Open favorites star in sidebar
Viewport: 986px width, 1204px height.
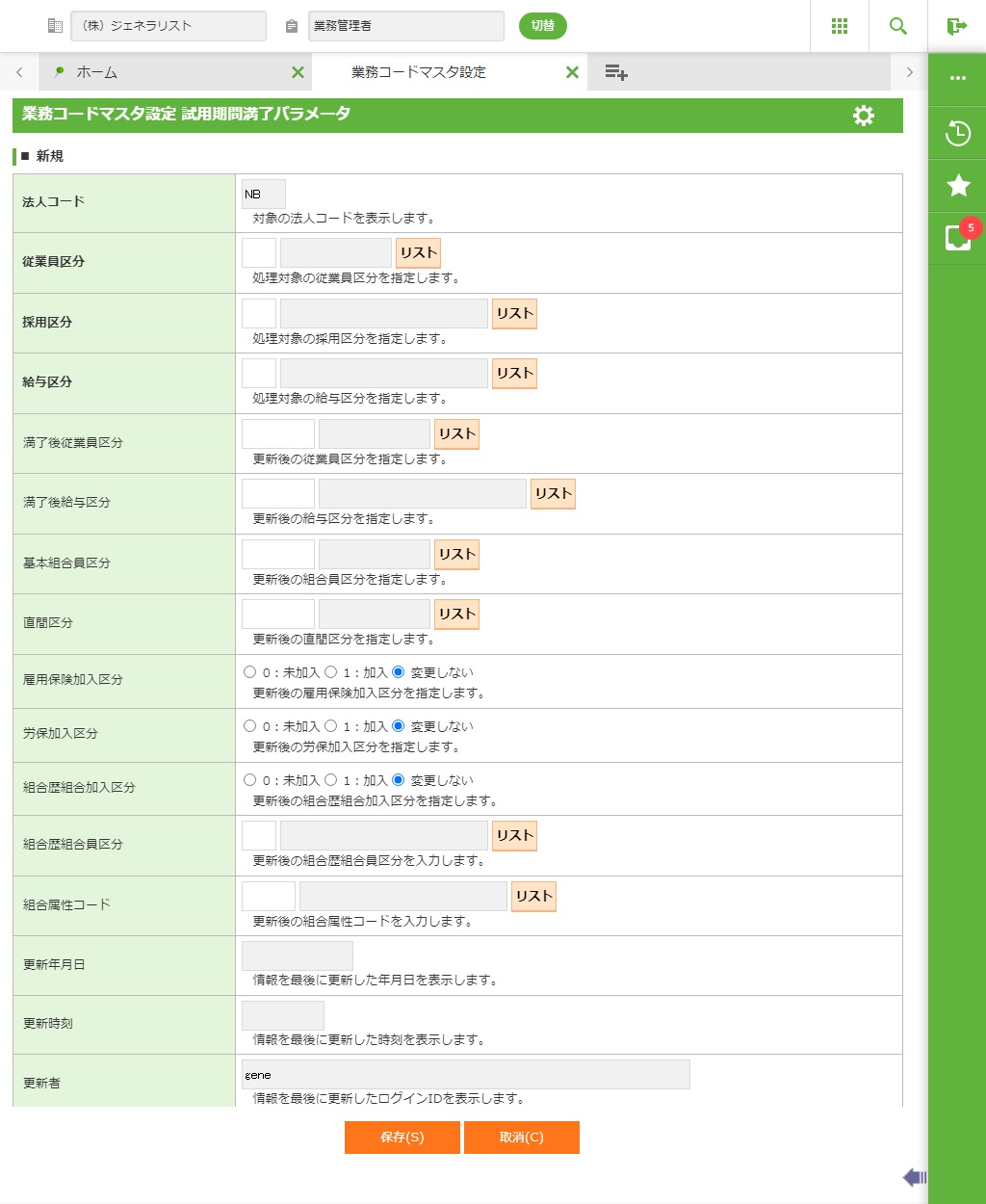[x=958, y=185]
